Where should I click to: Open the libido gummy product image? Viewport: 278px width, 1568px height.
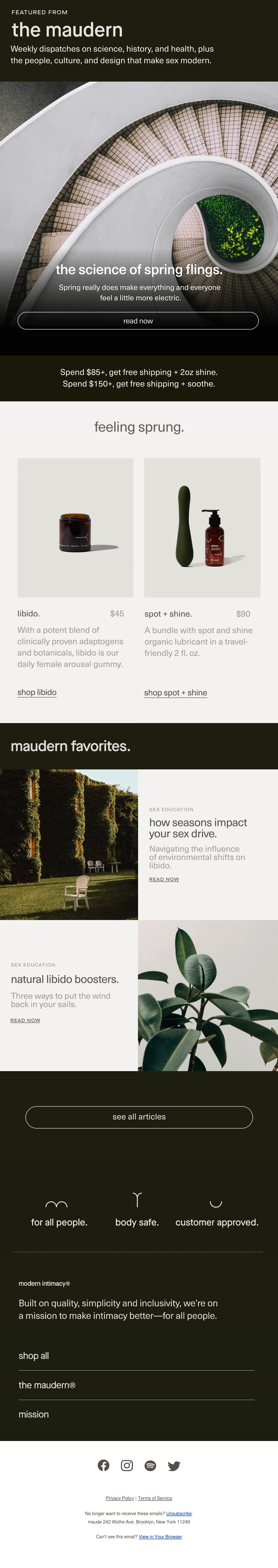point(76,527)
